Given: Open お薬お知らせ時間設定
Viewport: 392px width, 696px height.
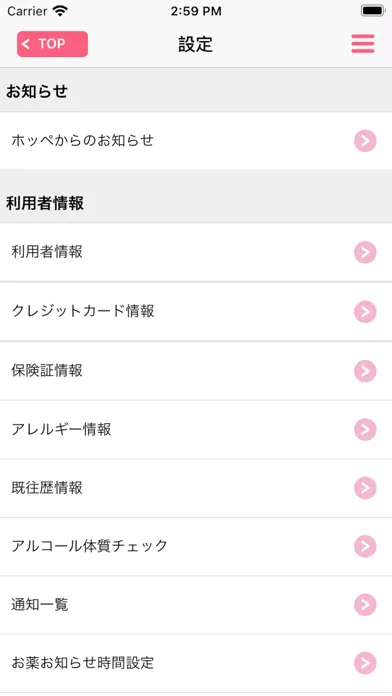Looking at the screenshot, I should tap(196, 664).
